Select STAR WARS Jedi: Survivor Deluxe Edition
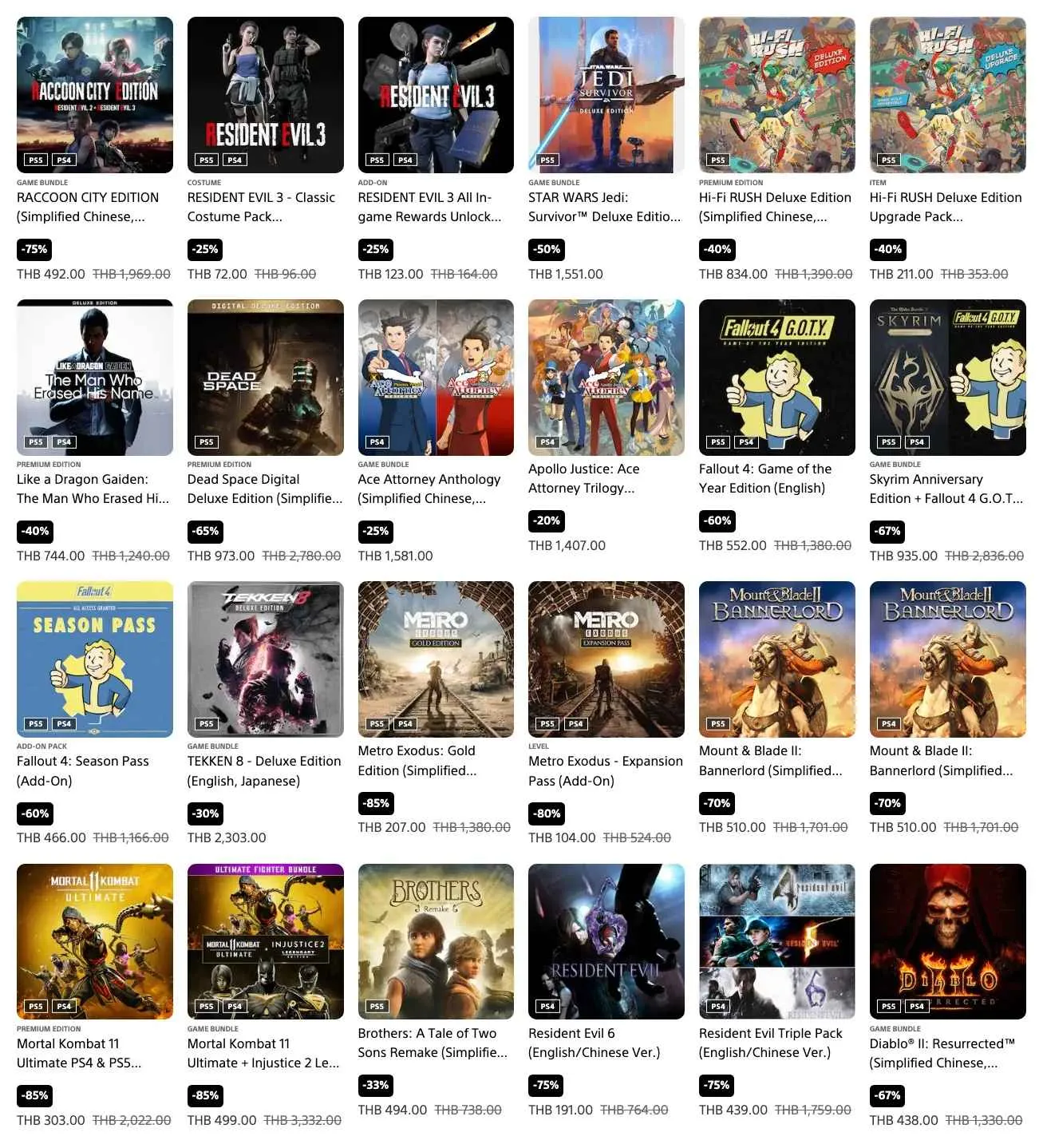The width and height of the screenshot is (1039, 1148). tap(606, 95)
